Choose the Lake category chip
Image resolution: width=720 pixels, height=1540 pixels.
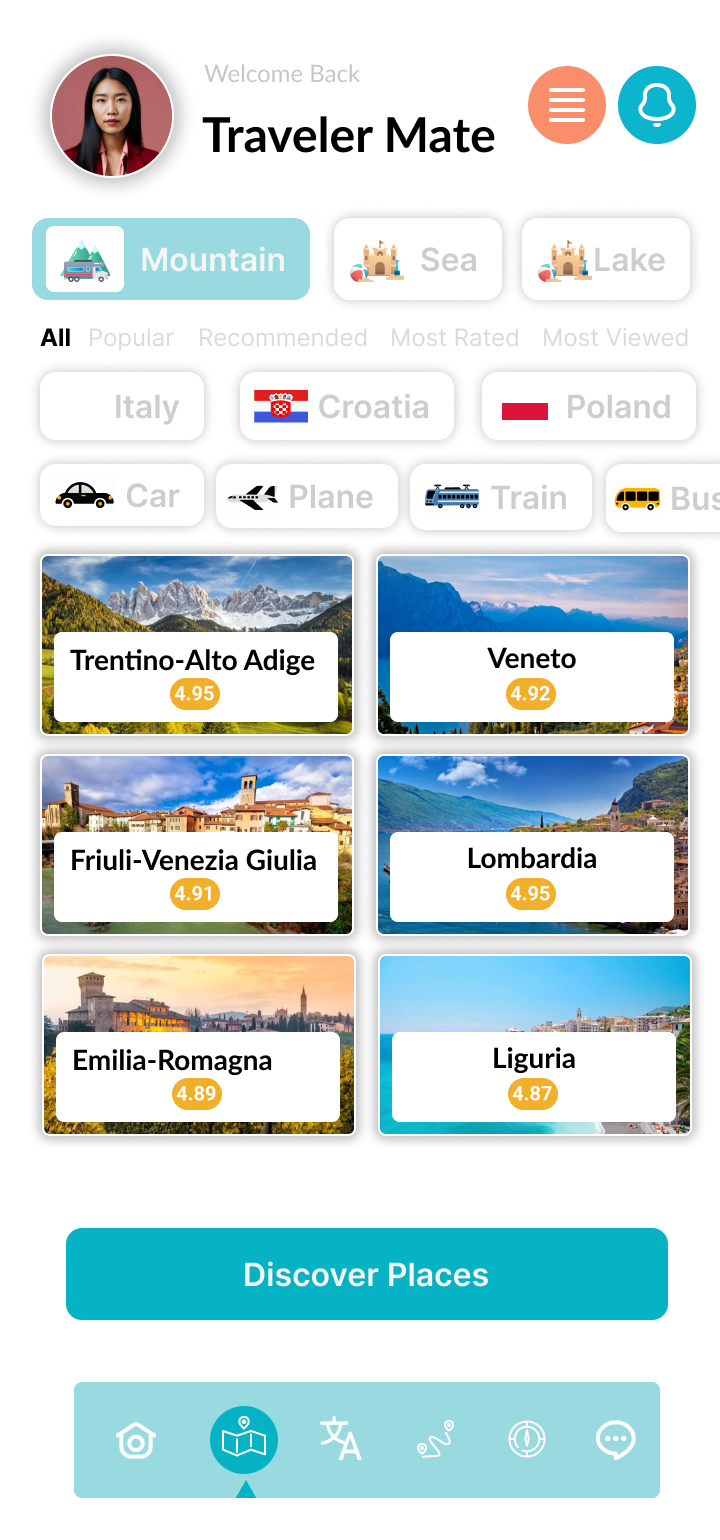point(605,260)
